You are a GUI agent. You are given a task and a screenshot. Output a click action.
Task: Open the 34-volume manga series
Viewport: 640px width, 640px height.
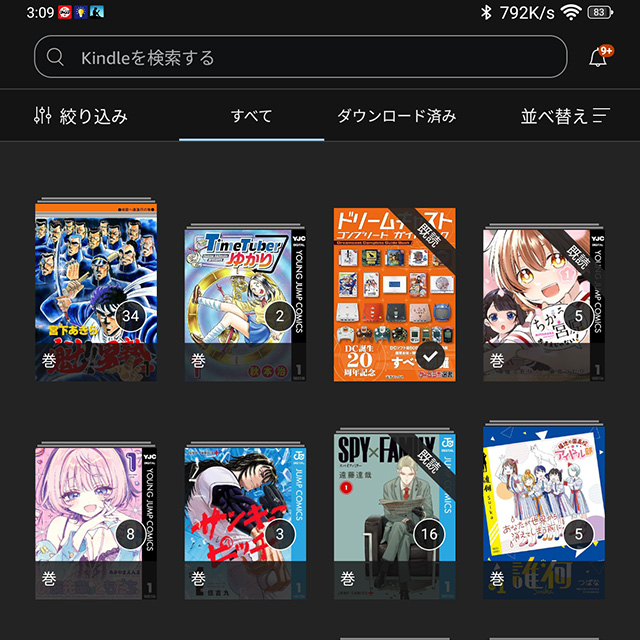(96, 290)
